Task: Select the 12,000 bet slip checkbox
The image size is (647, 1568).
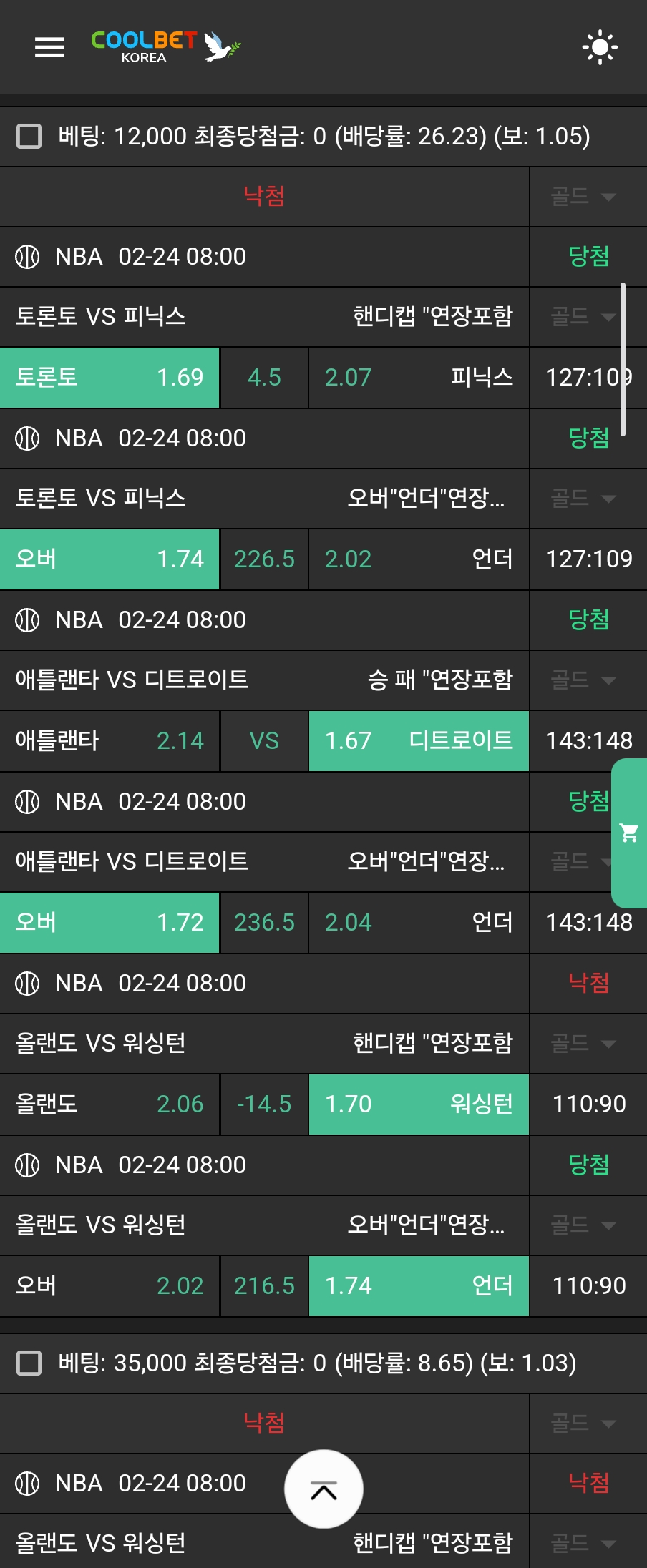Action: coord(29,136)
